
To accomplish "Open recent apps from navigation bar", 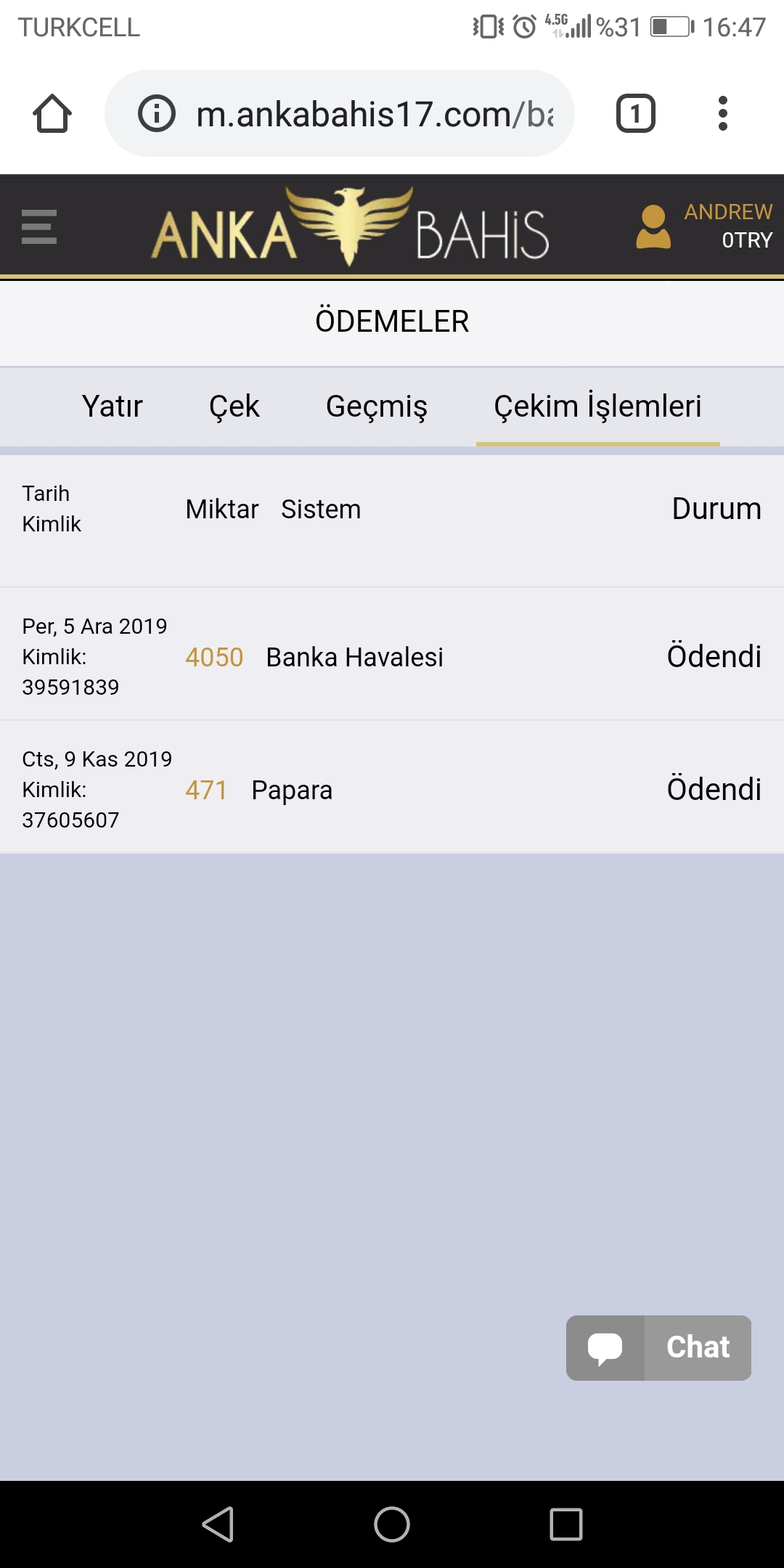I will [566, 1524].
